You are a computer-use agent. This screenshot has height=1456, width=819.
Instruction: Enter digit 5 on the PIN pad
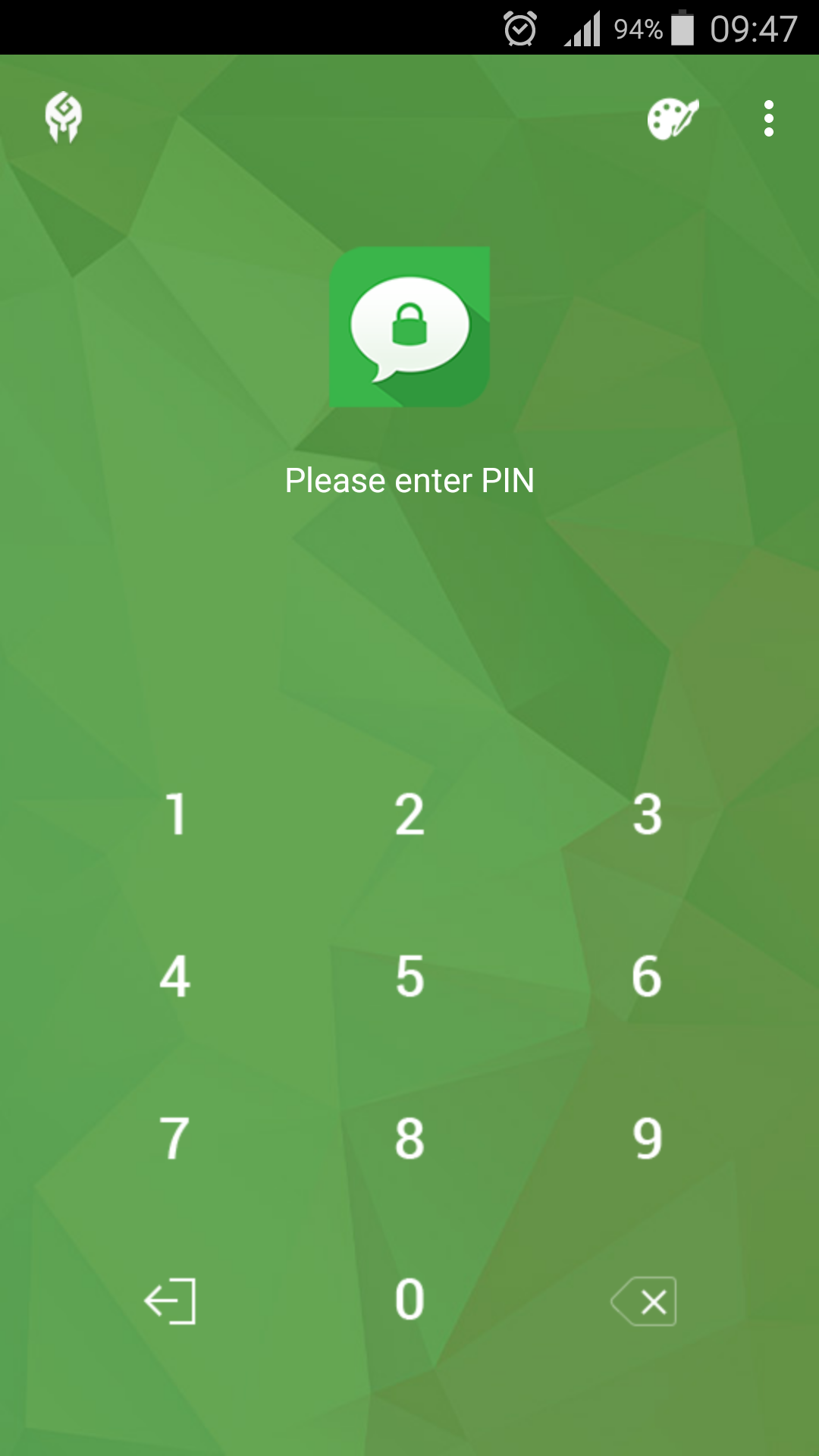409,976
